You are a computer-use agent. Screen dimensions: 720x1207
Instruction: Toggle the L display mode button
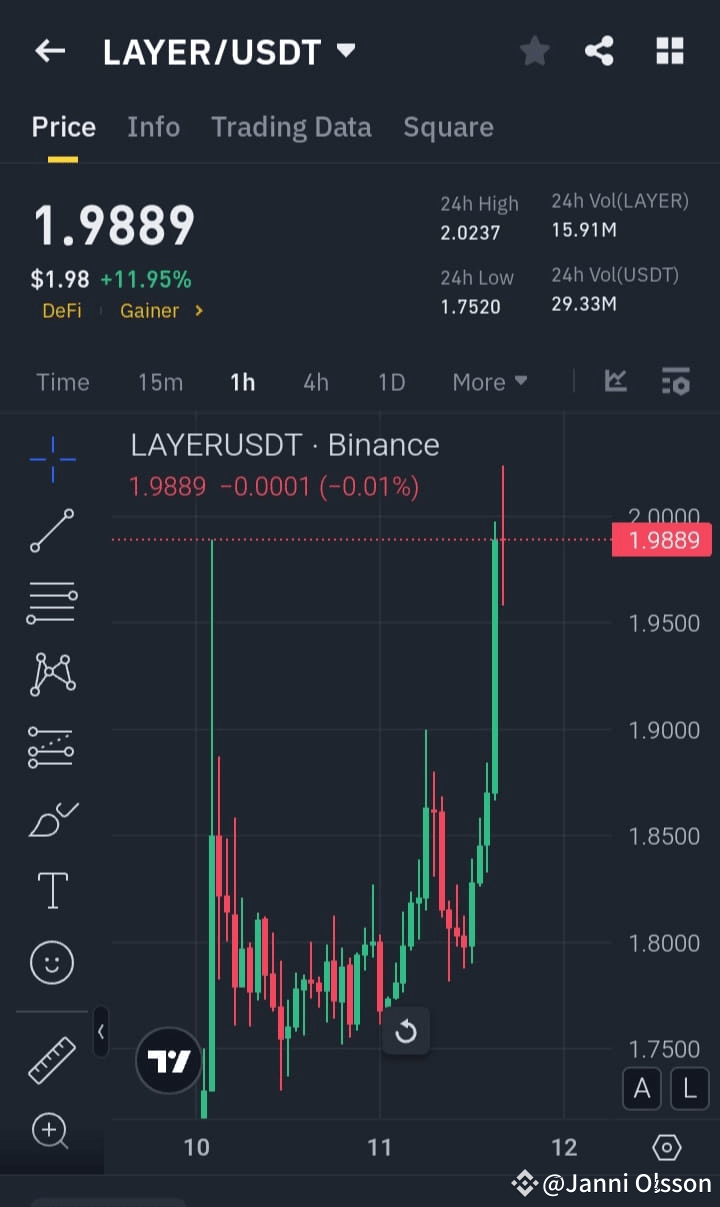coord(690,1088)
